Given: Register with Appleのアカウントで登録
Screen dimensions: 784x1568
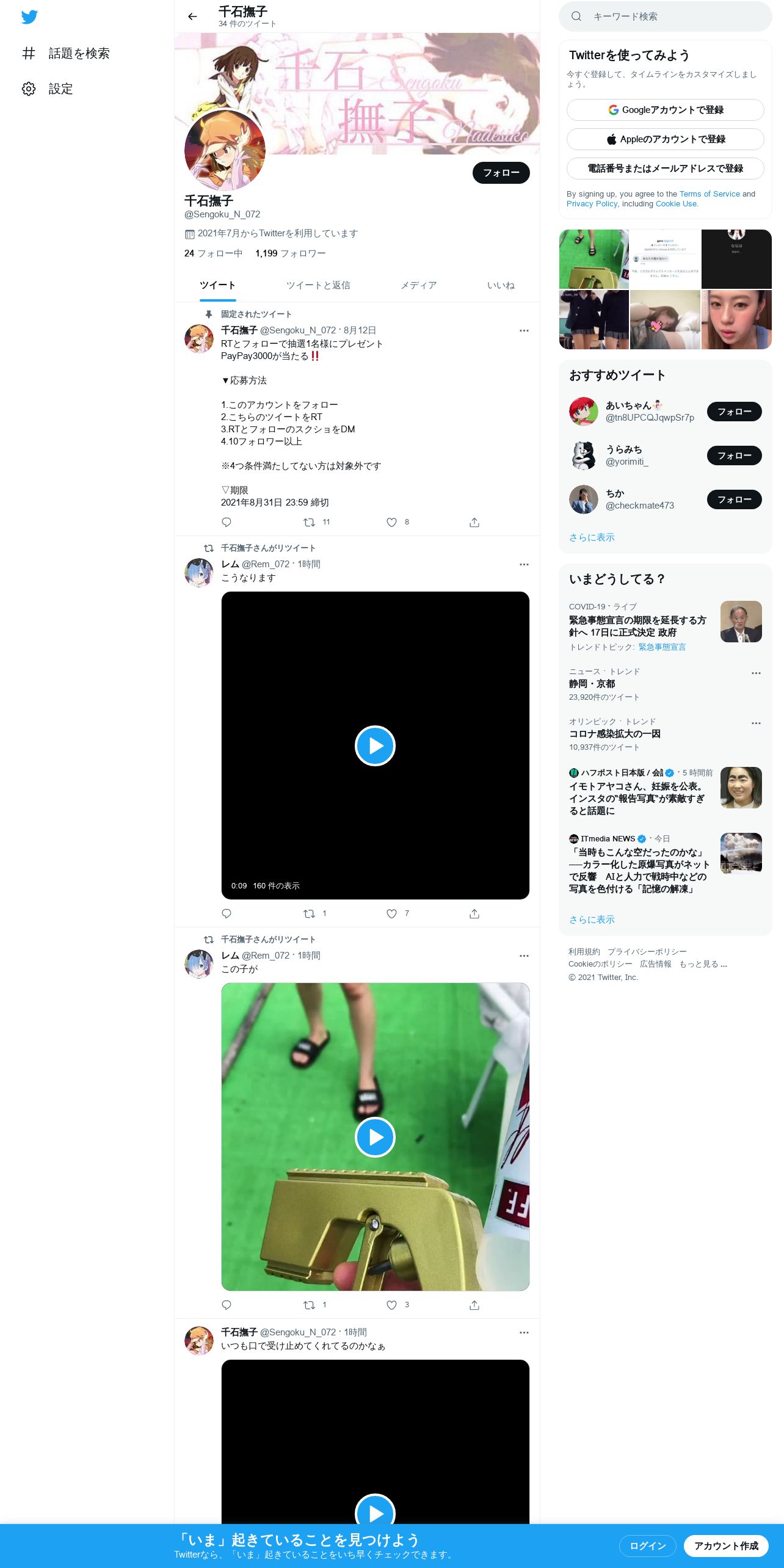Looking at the screenshot, I should (x=666, y=139).
